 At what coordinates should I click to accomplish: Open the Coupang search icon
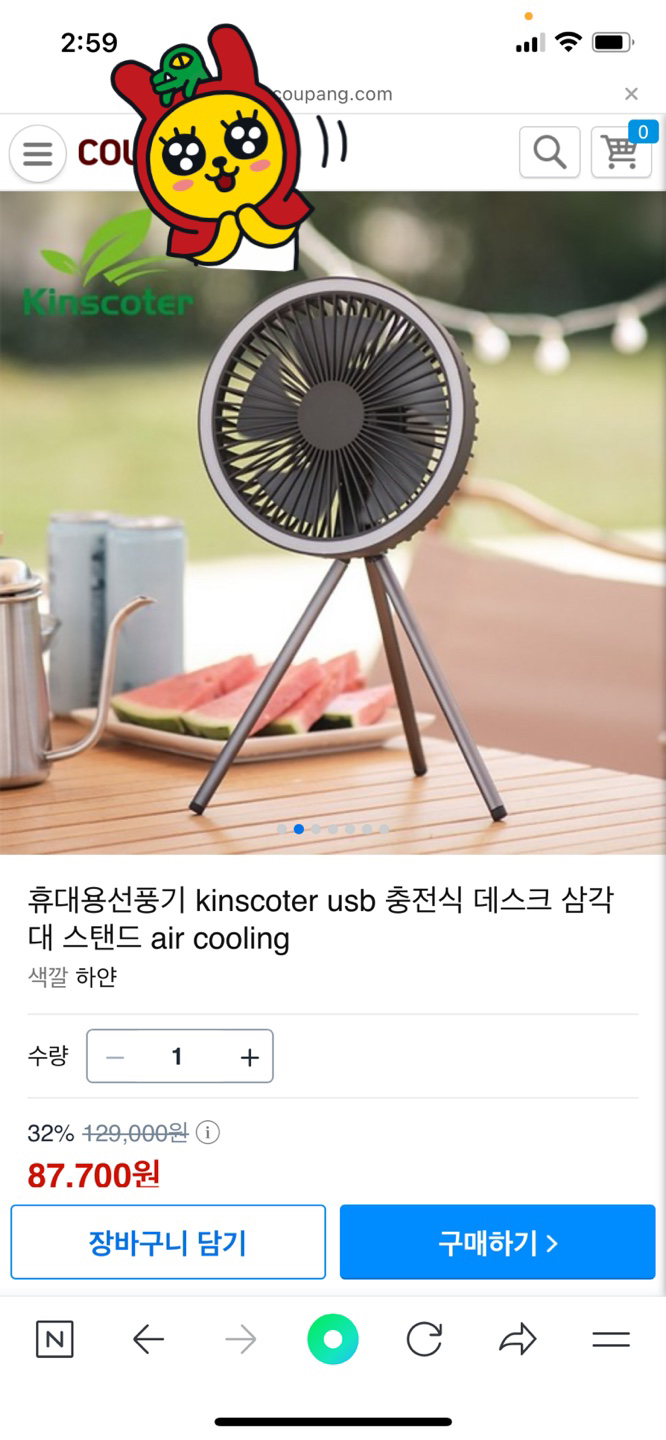[x=549, y=152]
